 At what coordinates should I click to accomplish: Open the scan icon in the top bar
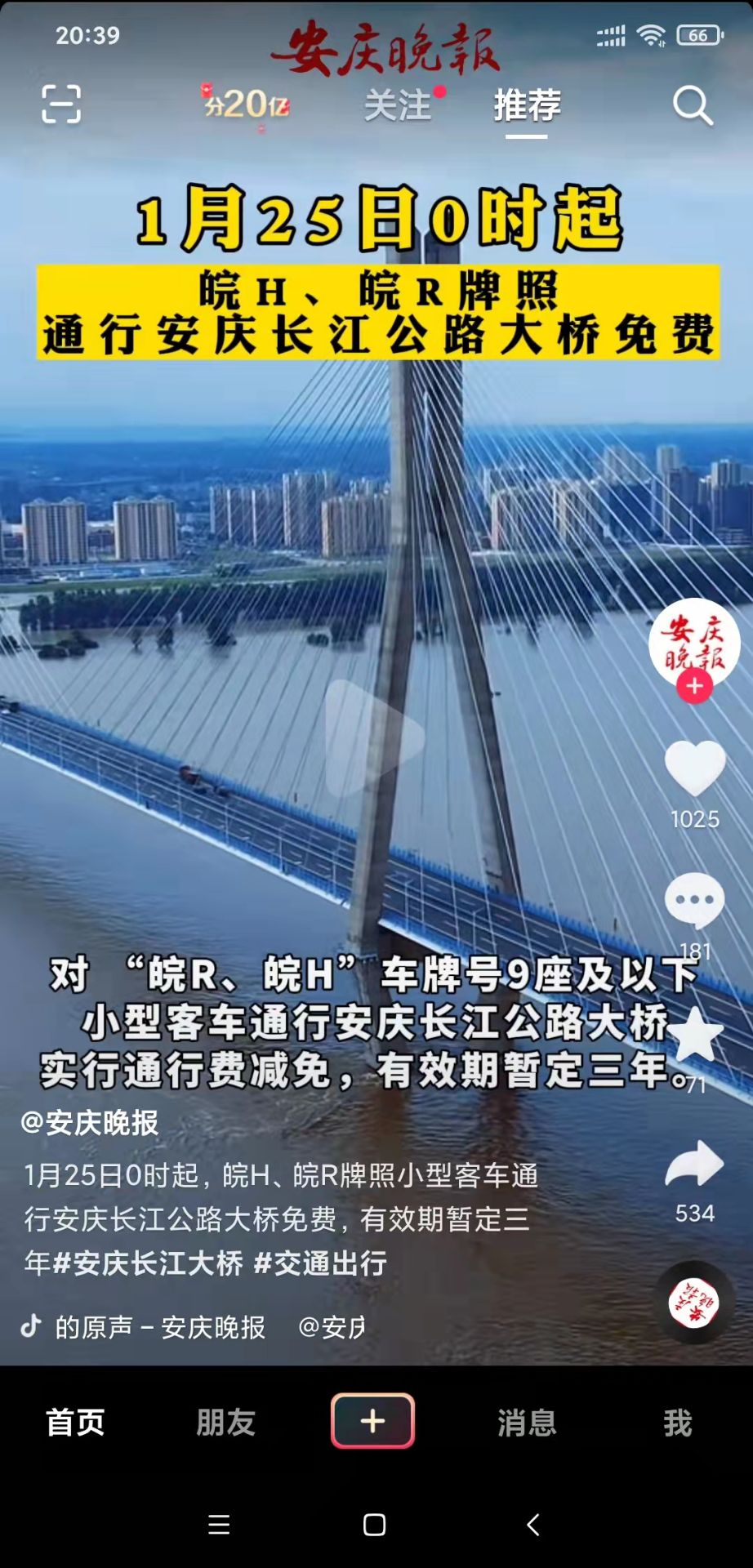coord(61,105)
